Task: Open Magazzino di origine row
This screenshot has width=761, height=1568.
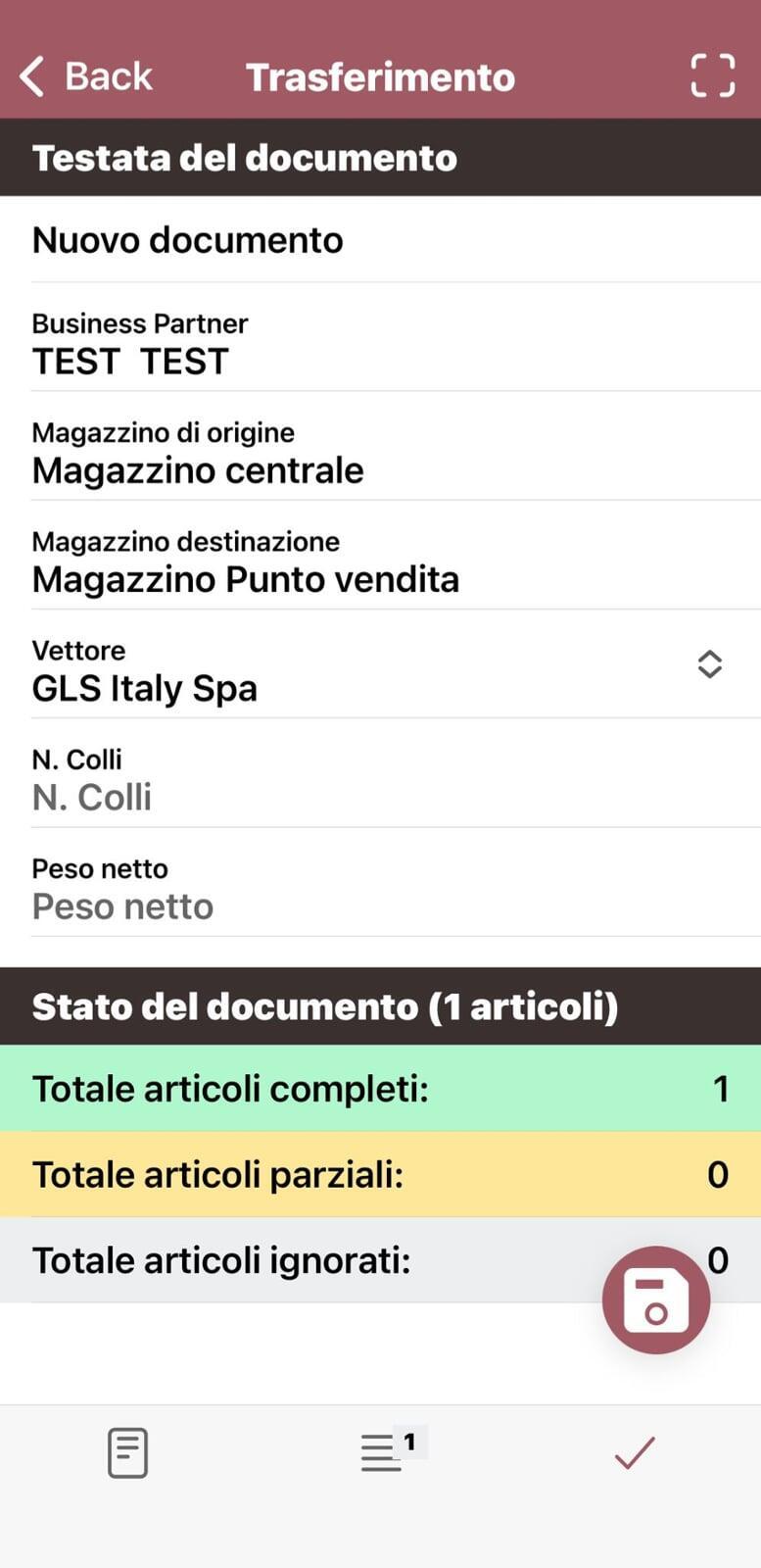Action: pyautogui.click(x=380, y=455)
